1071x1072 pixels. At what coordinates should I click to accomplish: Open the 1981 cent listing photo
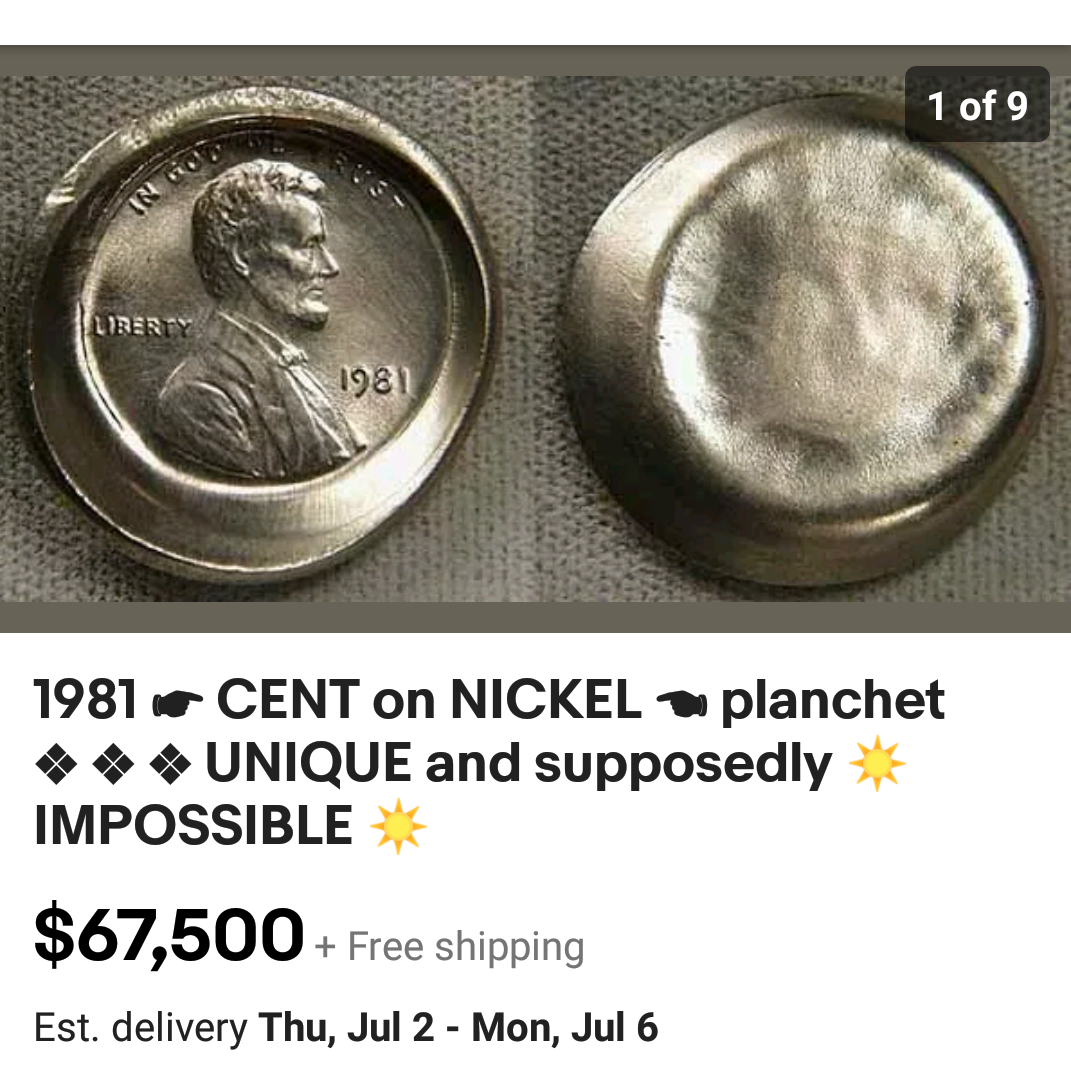click(x=535, y=340)
